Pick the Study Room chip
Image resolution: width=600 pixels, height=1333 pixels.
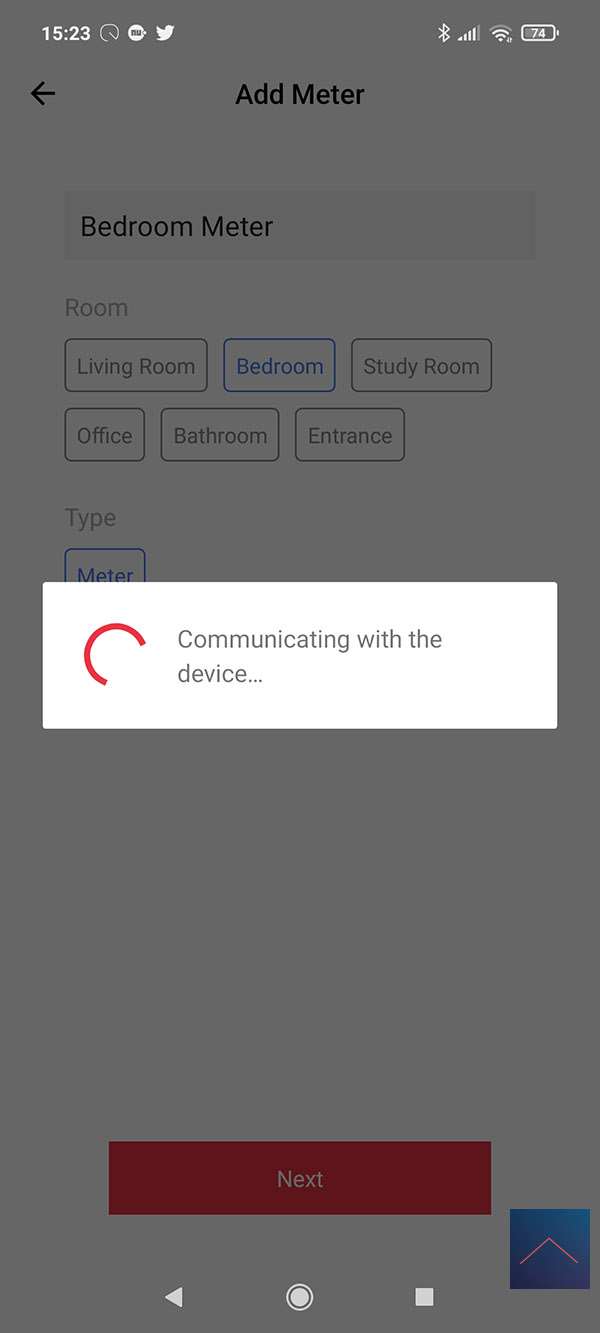421,366
